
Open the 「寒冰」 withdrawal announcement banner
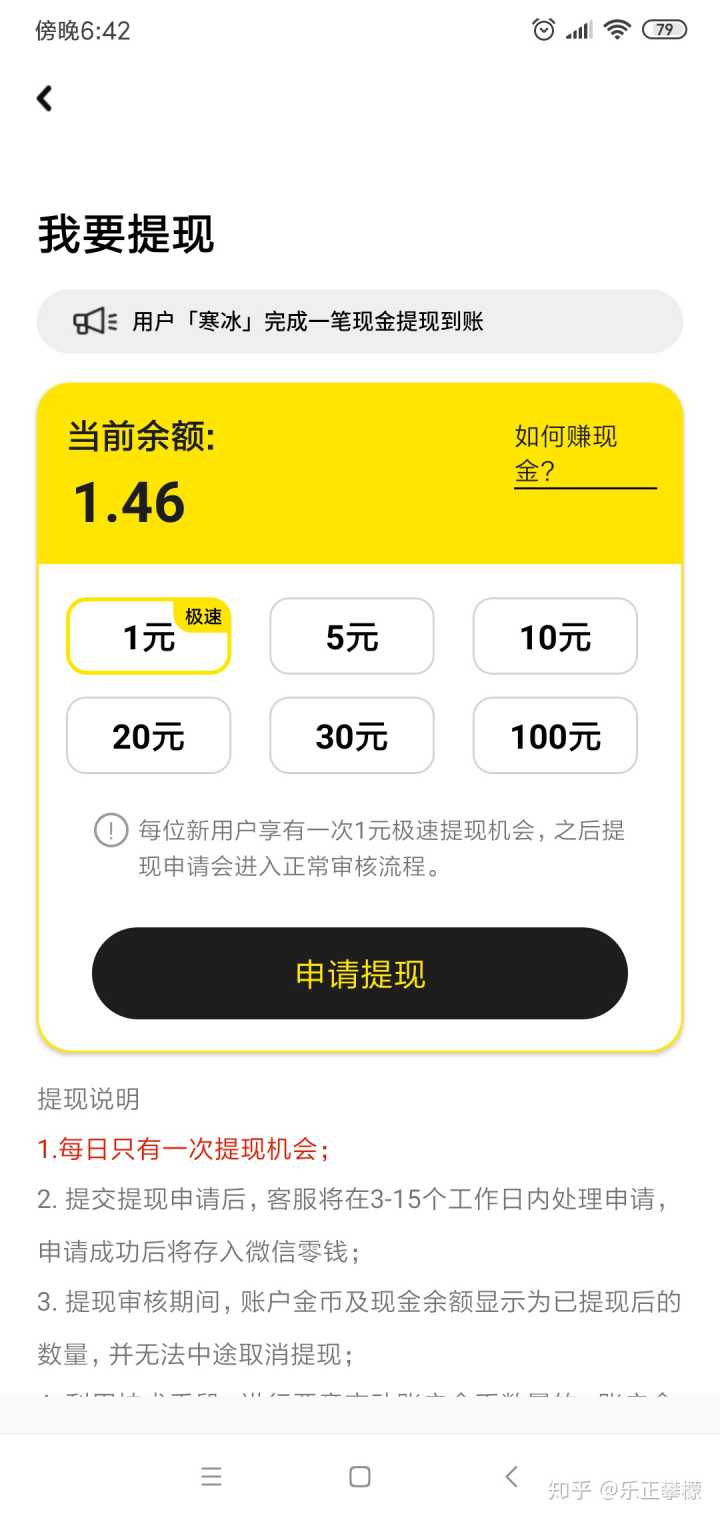(x=360, y=321)
